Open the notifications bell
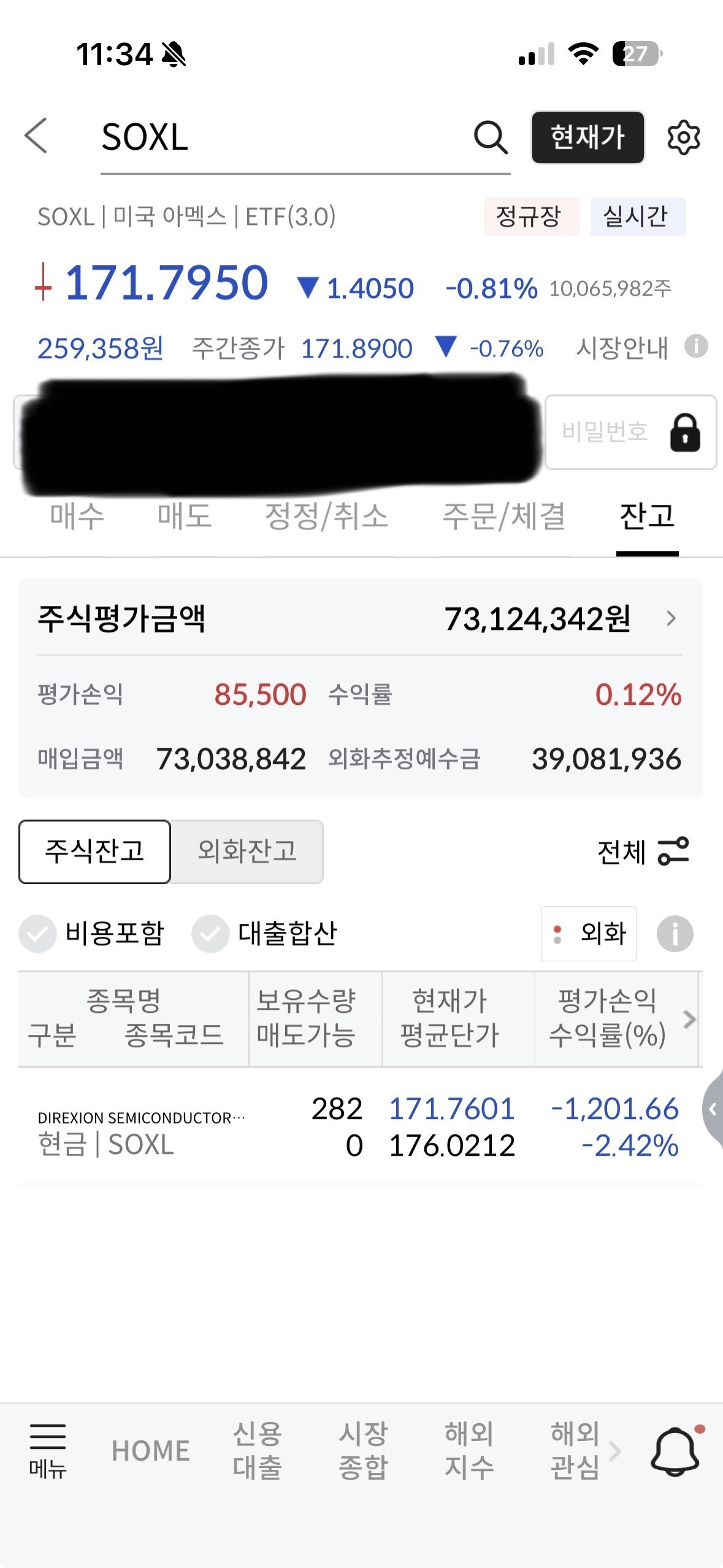Screen dimensions: 723x1568 click(x=676, y=1450)
